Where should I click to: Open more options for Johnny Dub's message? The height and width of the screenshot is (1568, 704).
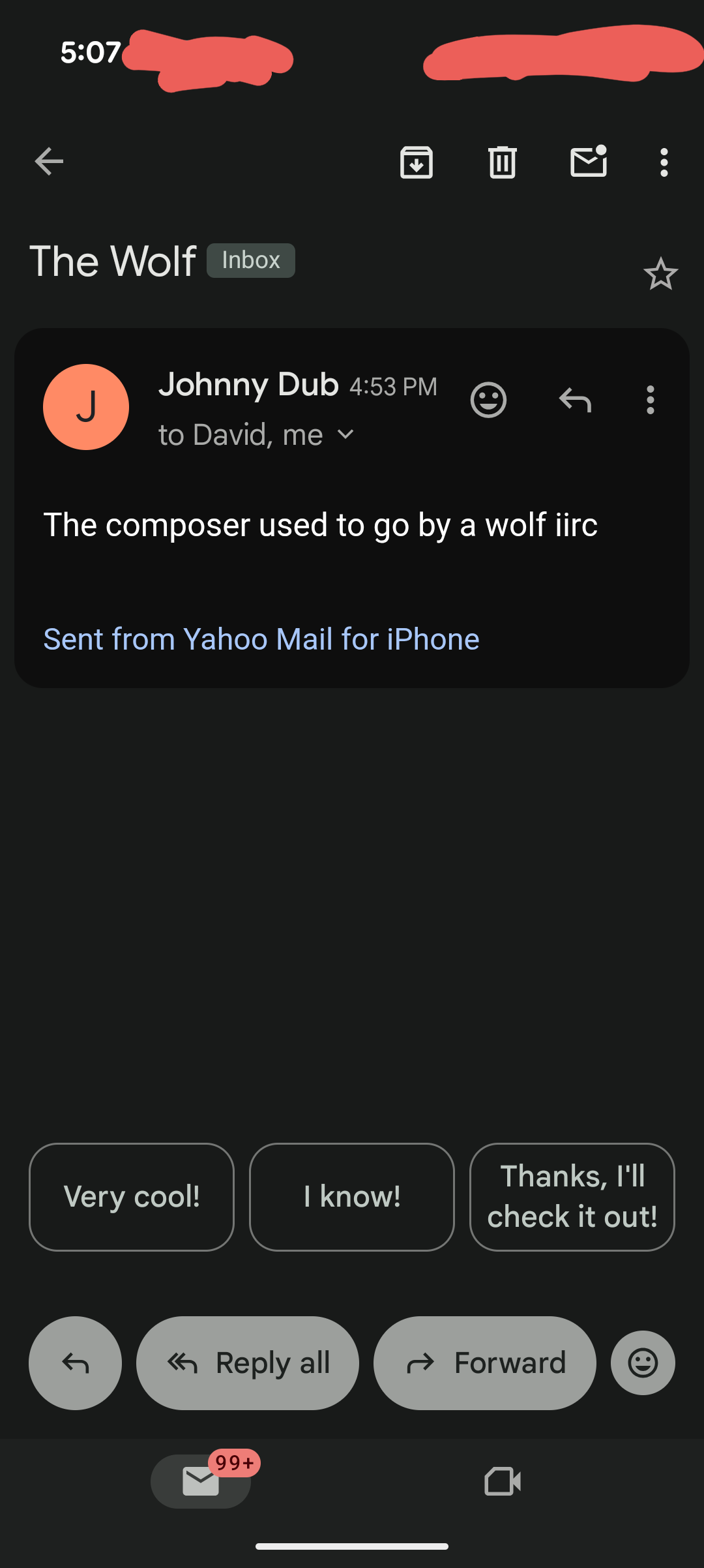[x=650, y=400]
